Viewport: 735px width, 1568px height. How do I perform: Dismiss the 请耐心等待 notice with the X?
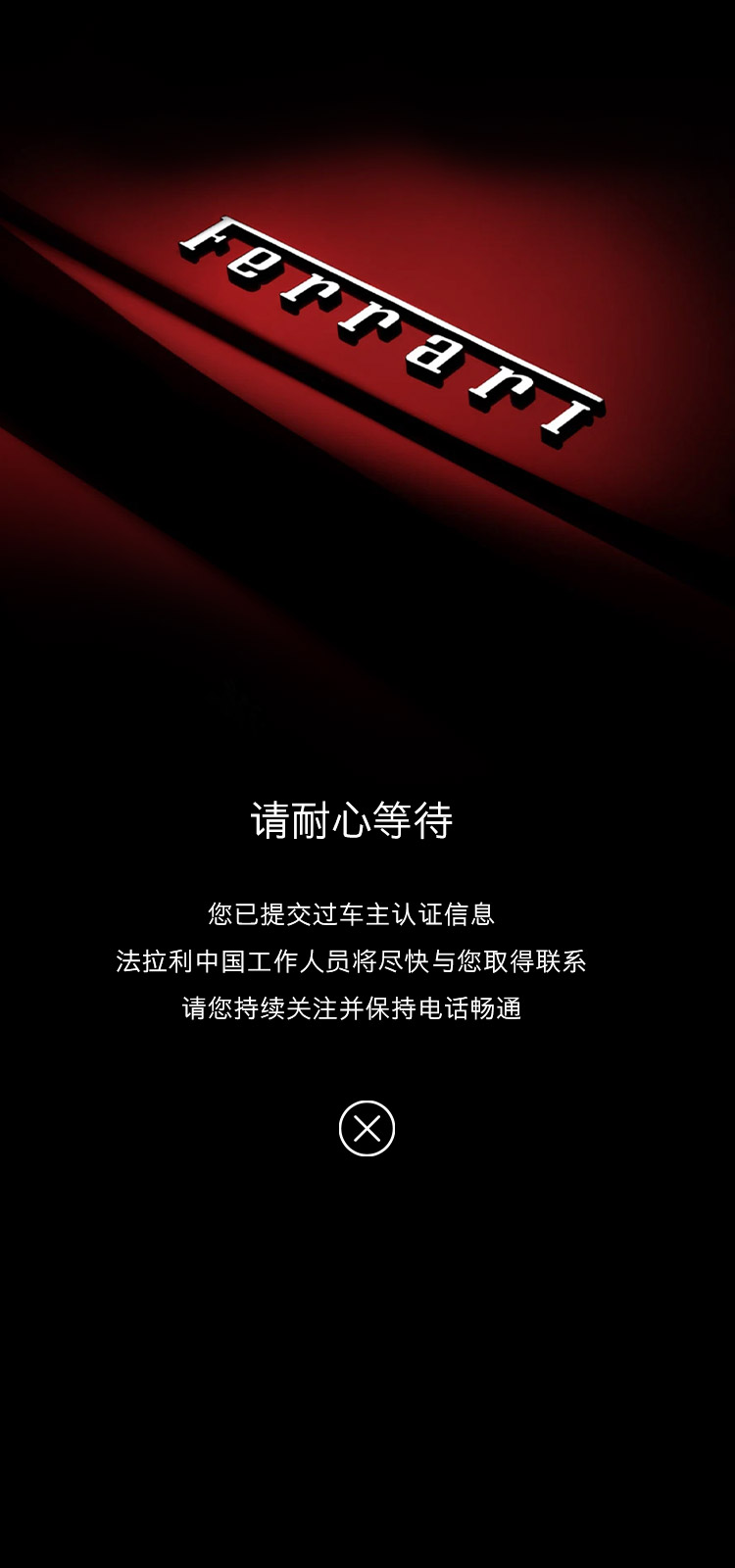pos(367,1129)
